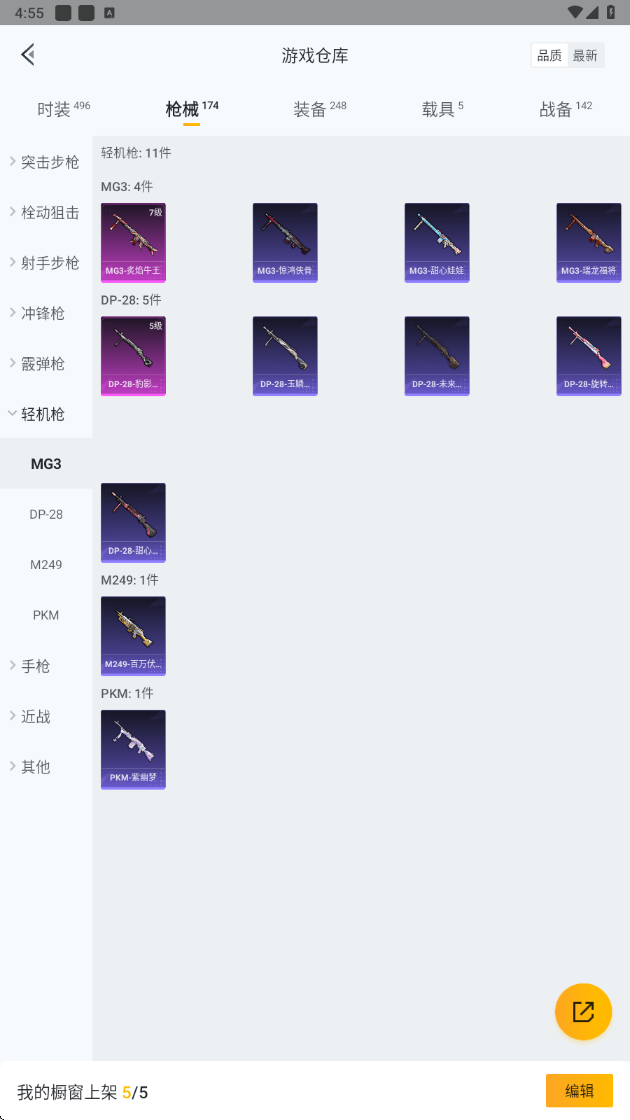
Task: Sort by 品质
Action: pos(549,56)
